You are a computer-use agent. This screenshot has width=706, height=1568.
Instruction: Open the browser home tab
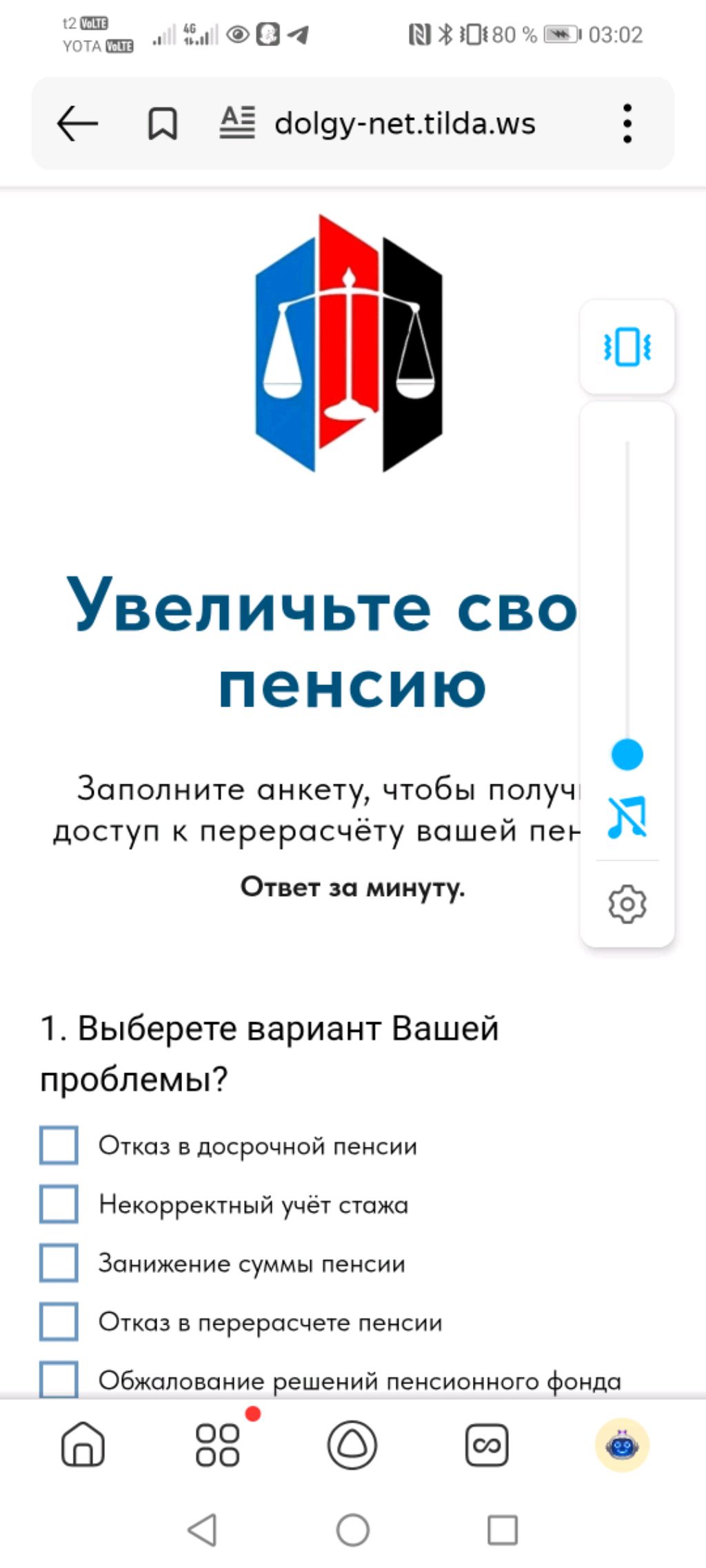[x=83, y=1444]
